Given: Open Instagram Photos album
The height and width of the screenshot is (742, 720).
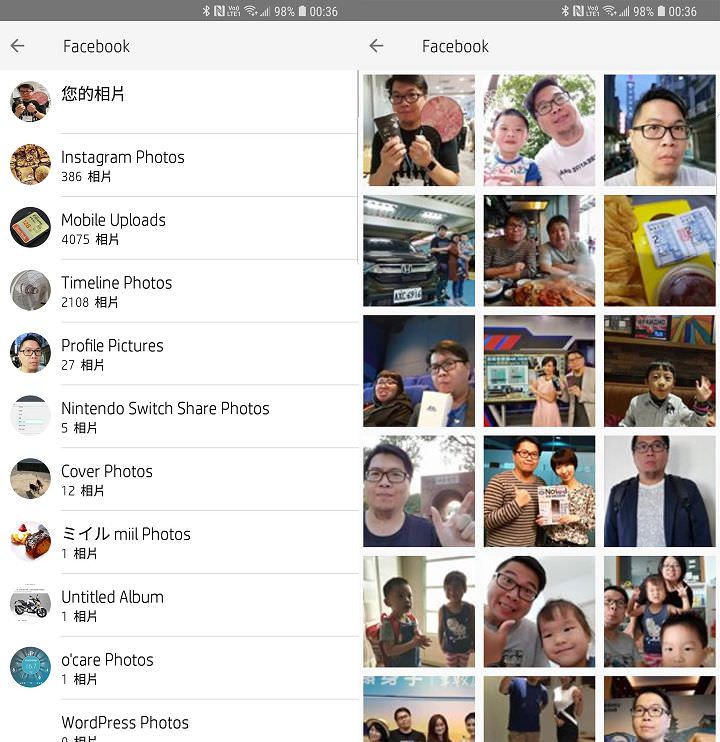Looking at the screenshot, I should [x=180, y=165].
